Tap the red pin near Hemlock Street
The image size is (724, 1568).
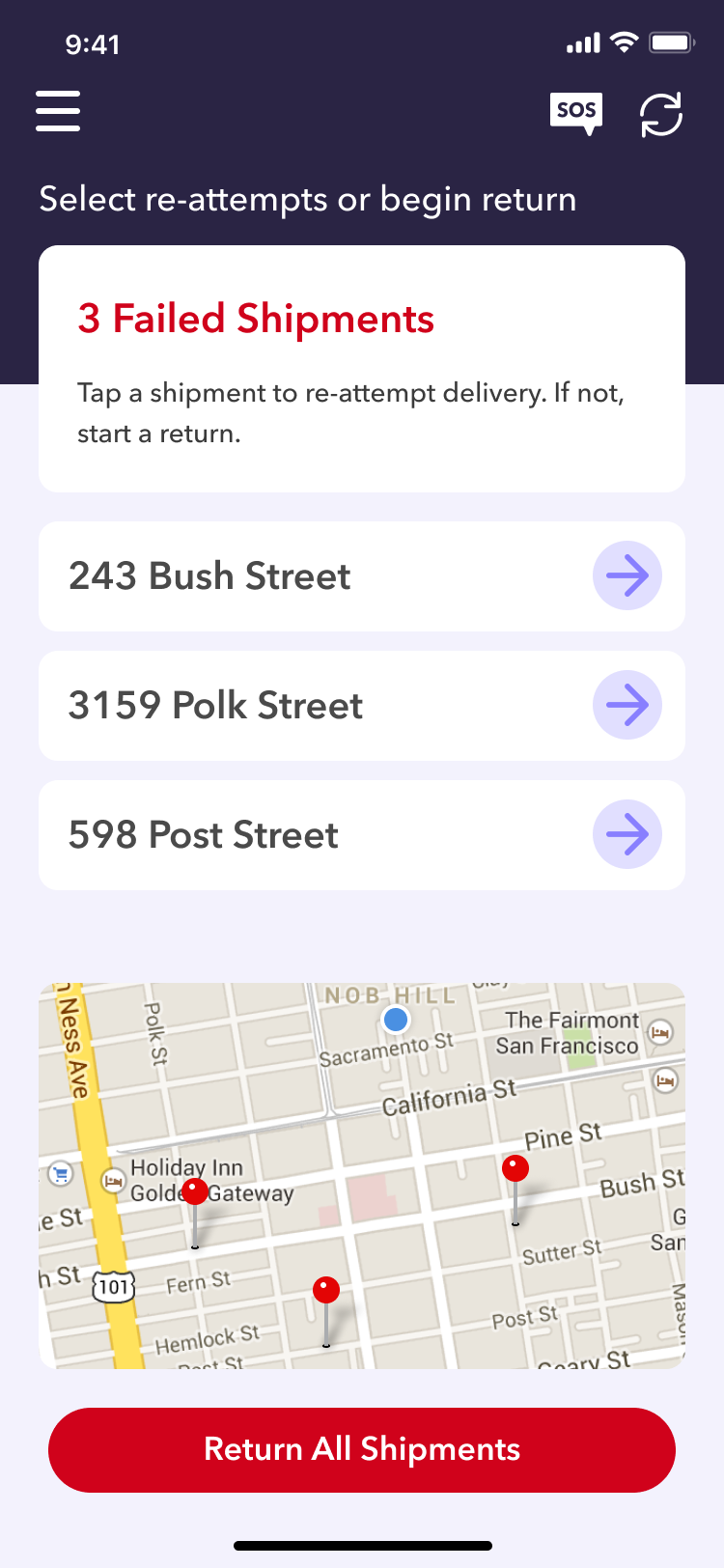[x=325, y=1287]
